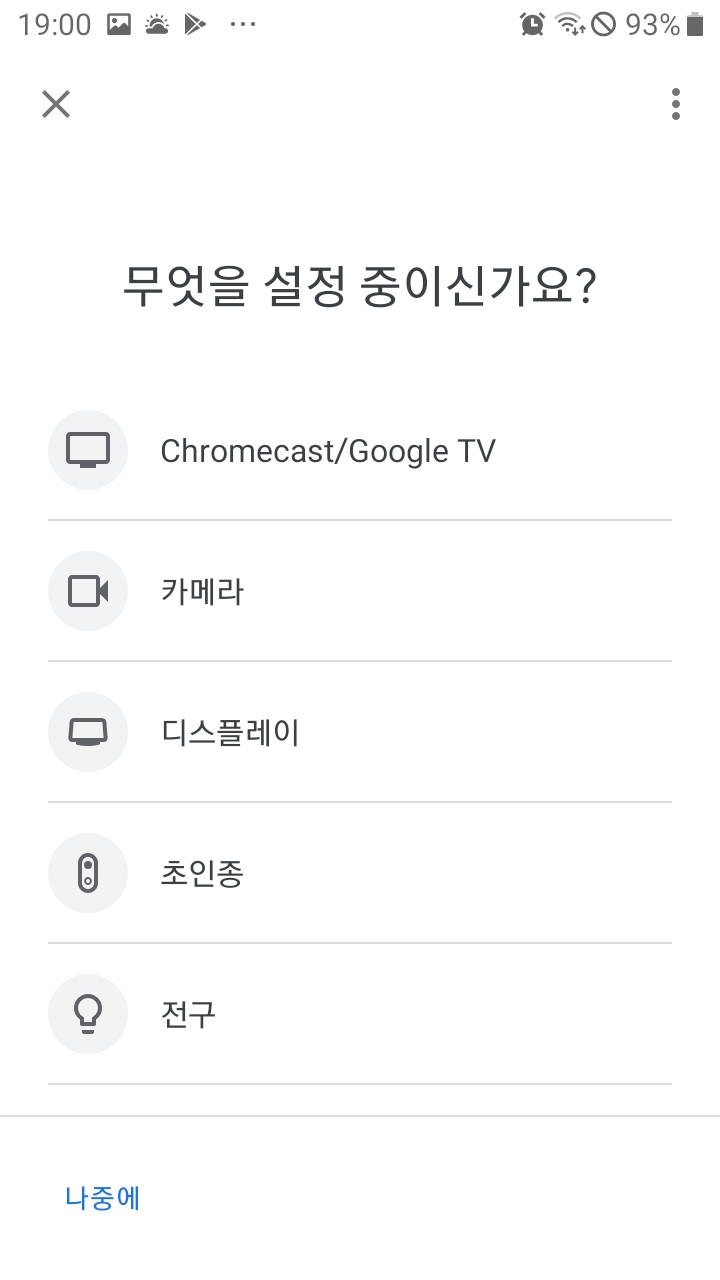The width and height of the screenshot is (720, 1280).
Task: Choose 카메라 as the device
Action: (360, 591)
